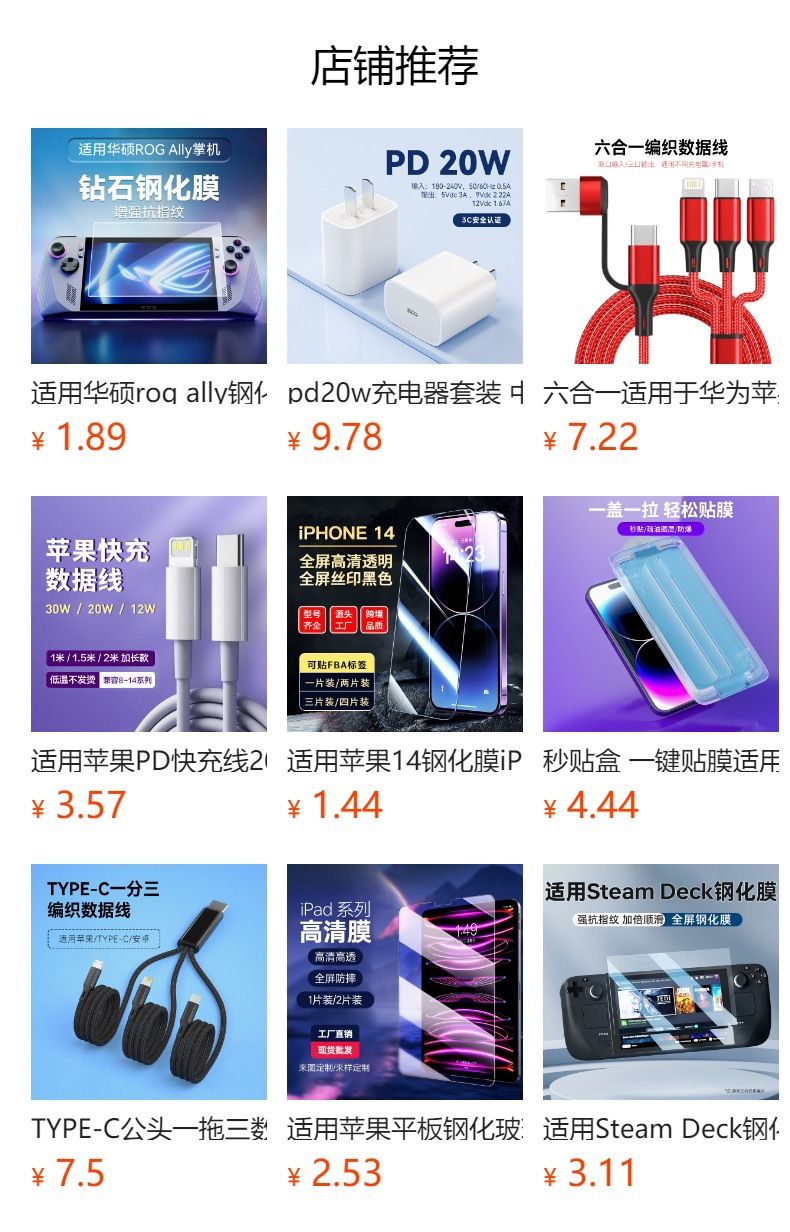The width and height of the screenshot is (790, 1232).
Task: Select the iPad tempered glass film
Action: click(x=405, y=982)
